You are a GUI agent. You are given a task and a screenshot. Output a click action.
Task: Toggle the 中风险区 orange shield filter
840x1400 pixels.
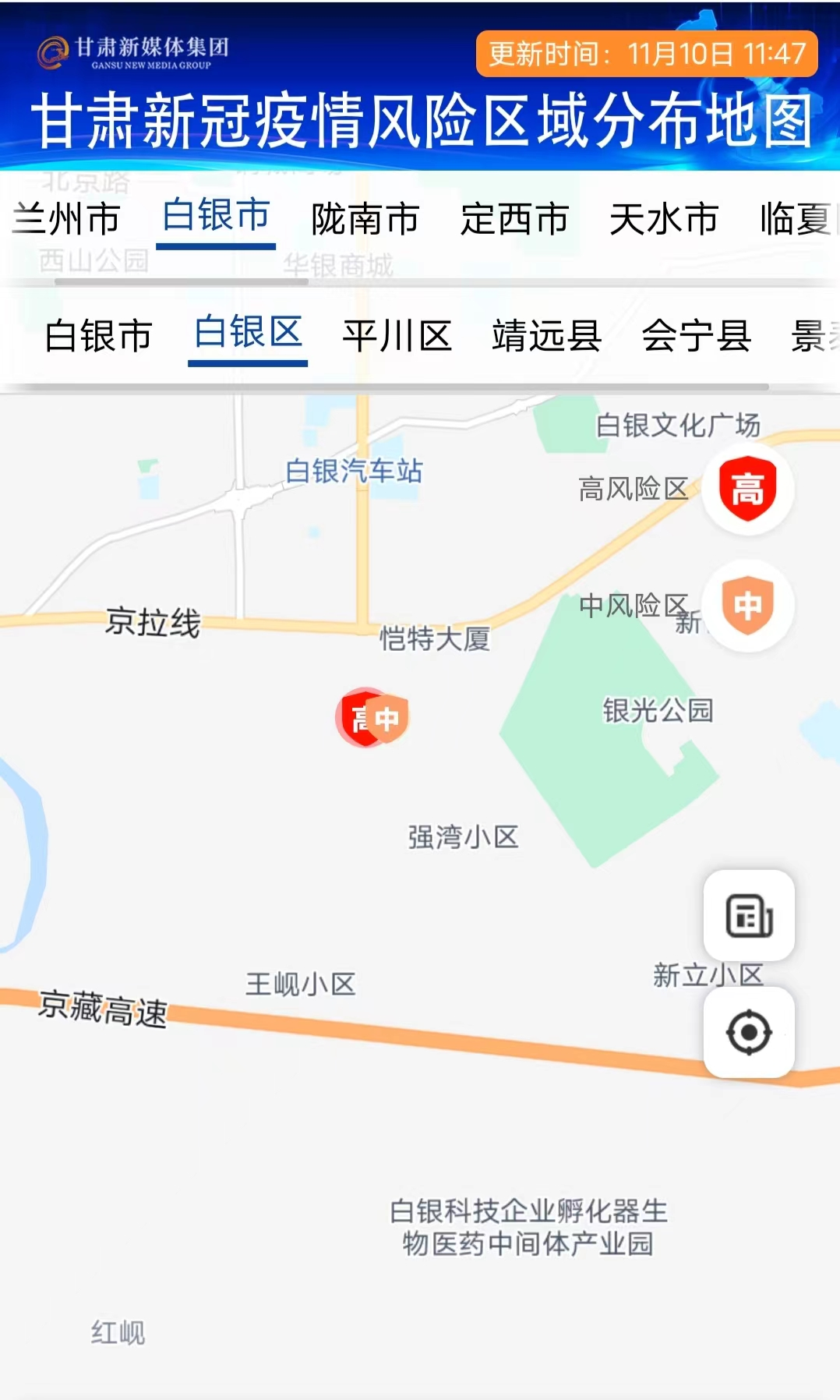click(x=747, y=606)
